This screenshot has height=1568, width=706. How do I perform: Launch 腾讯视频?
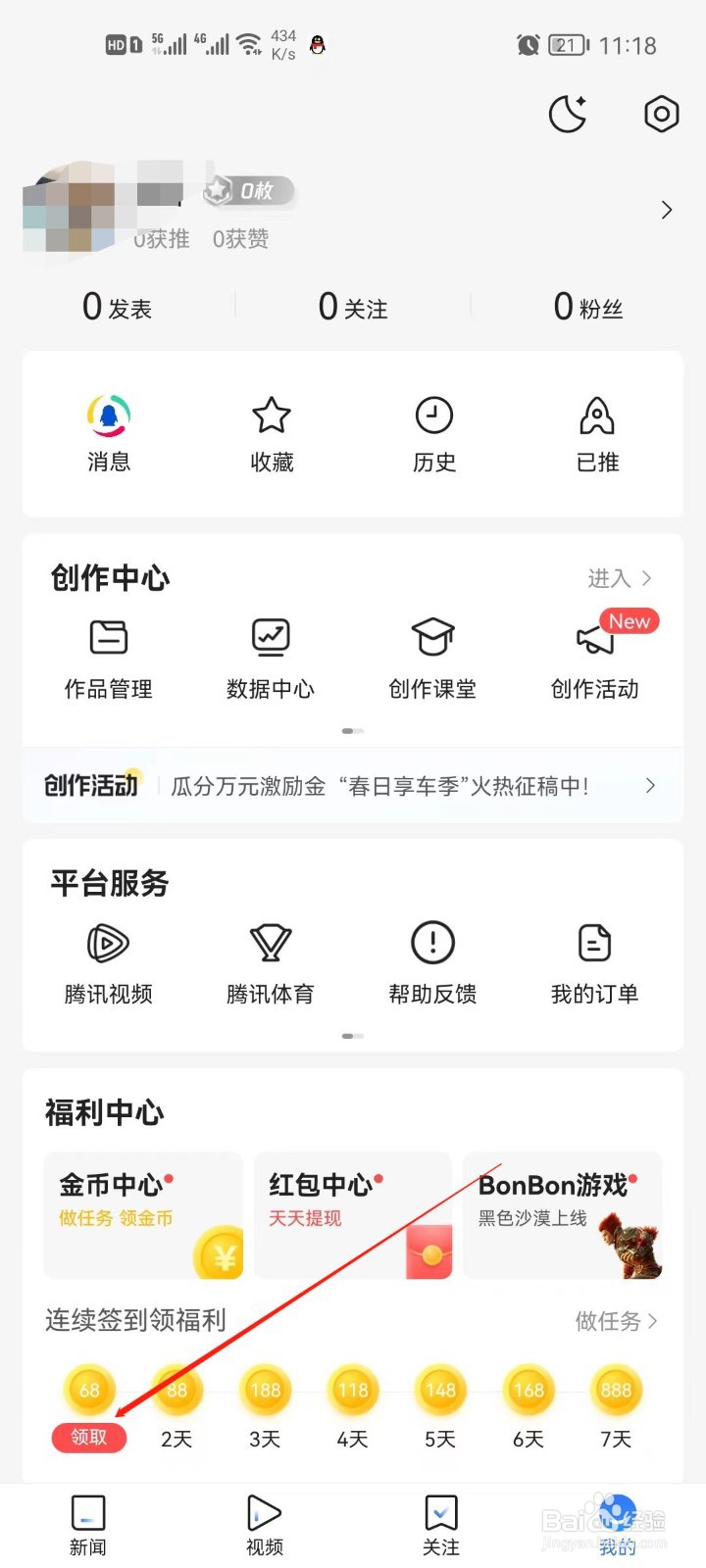109,963
